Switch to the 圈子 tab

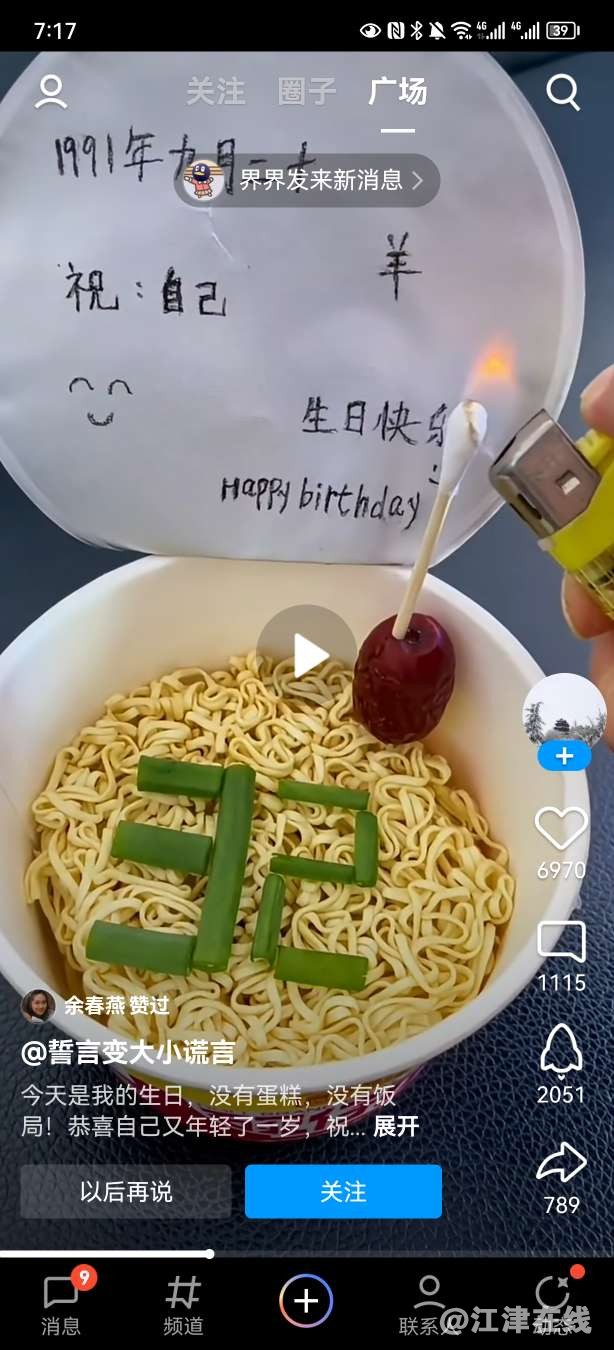click(307, 92)
